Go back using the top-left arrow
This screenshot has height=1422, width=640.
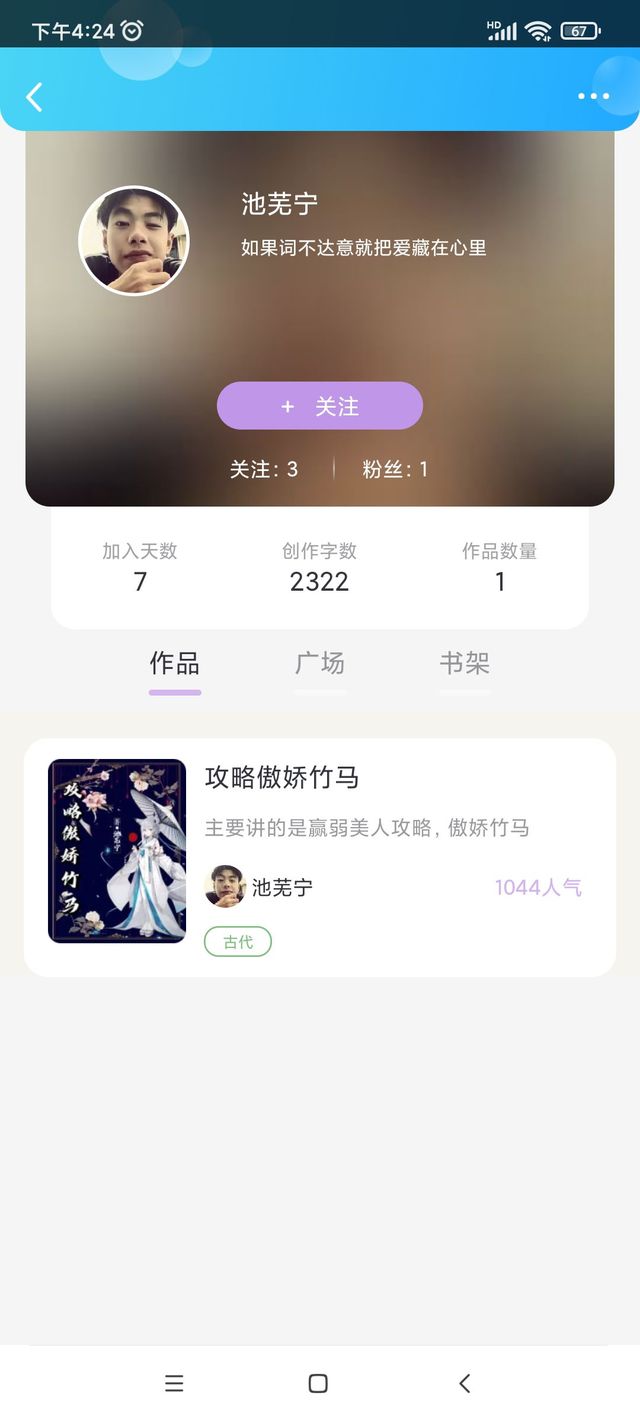[x=34, y=97]
